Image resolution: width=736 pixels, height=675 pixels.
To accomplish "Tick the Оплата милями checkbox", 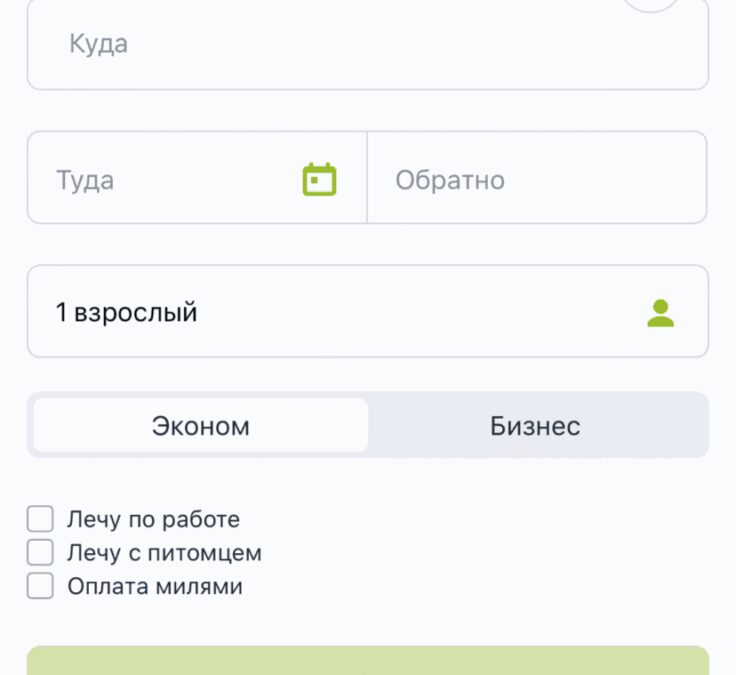I will tap(40, 586).
